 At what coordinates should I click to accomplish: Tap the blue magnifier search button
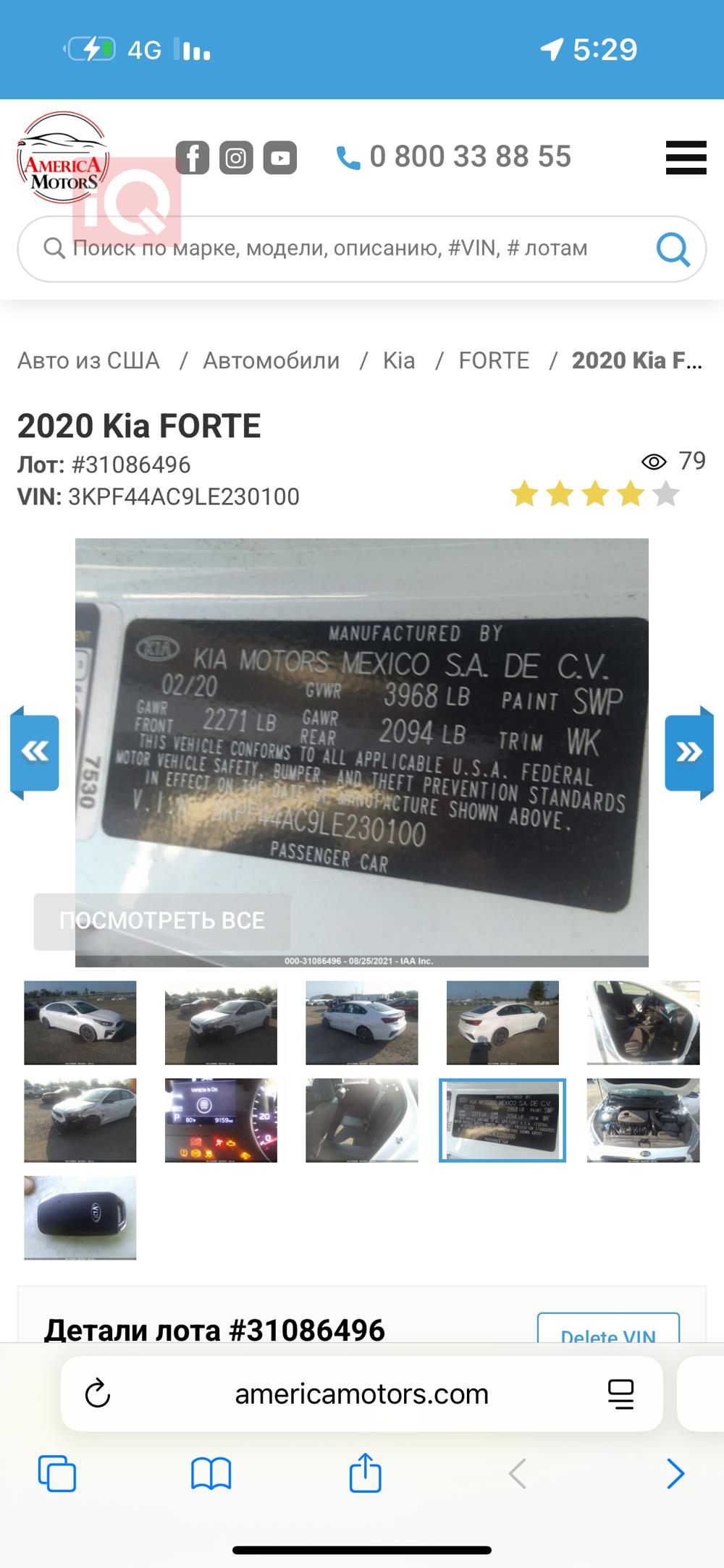point(673,249)
